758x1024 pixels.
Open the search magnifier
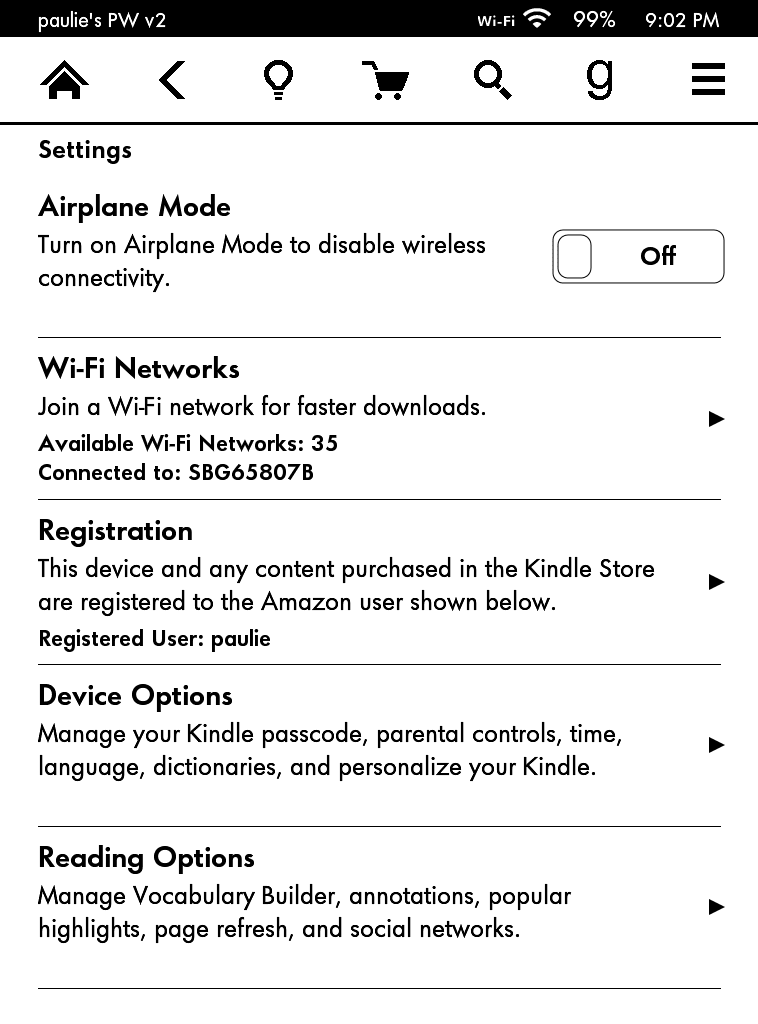492,79
